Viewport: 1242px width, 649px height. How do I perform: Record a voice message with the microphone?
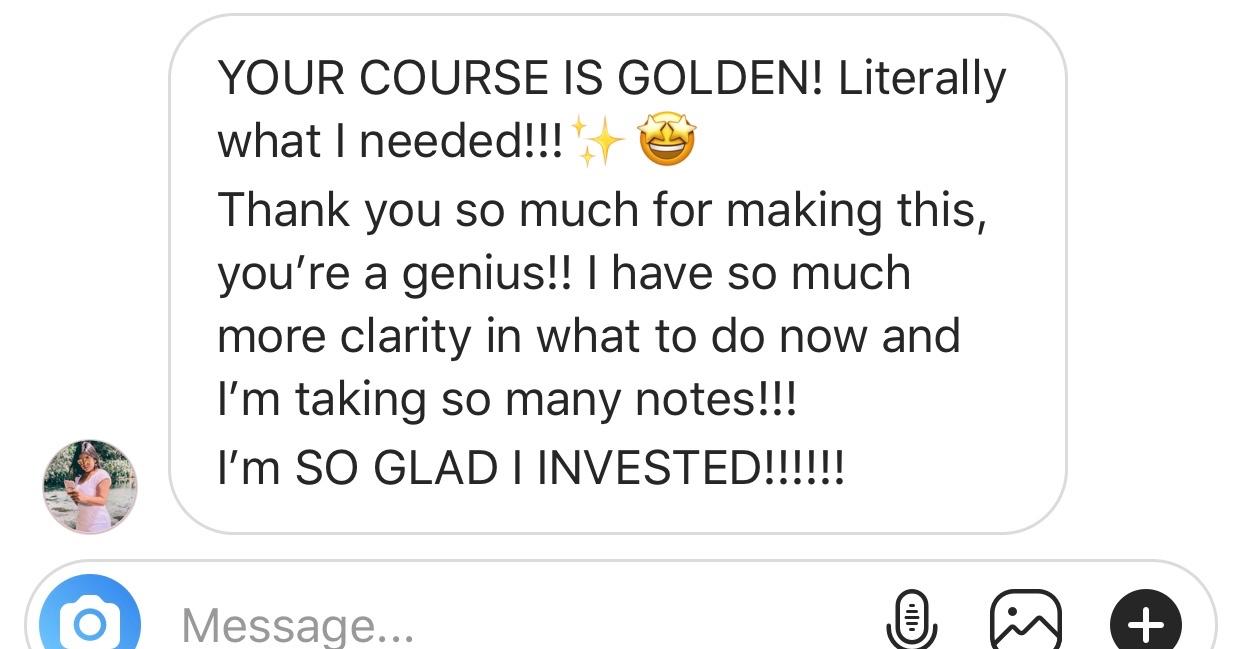point(911,620)
